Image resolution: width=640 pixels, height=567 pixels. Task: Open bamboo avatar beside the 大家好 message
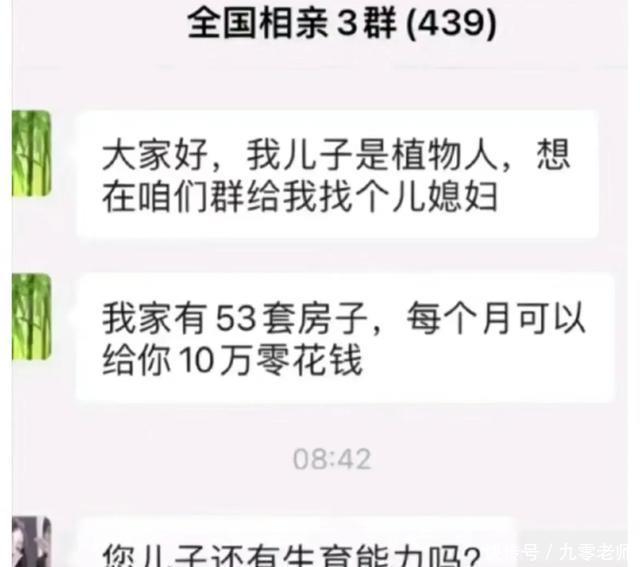(x=31, y=153)
